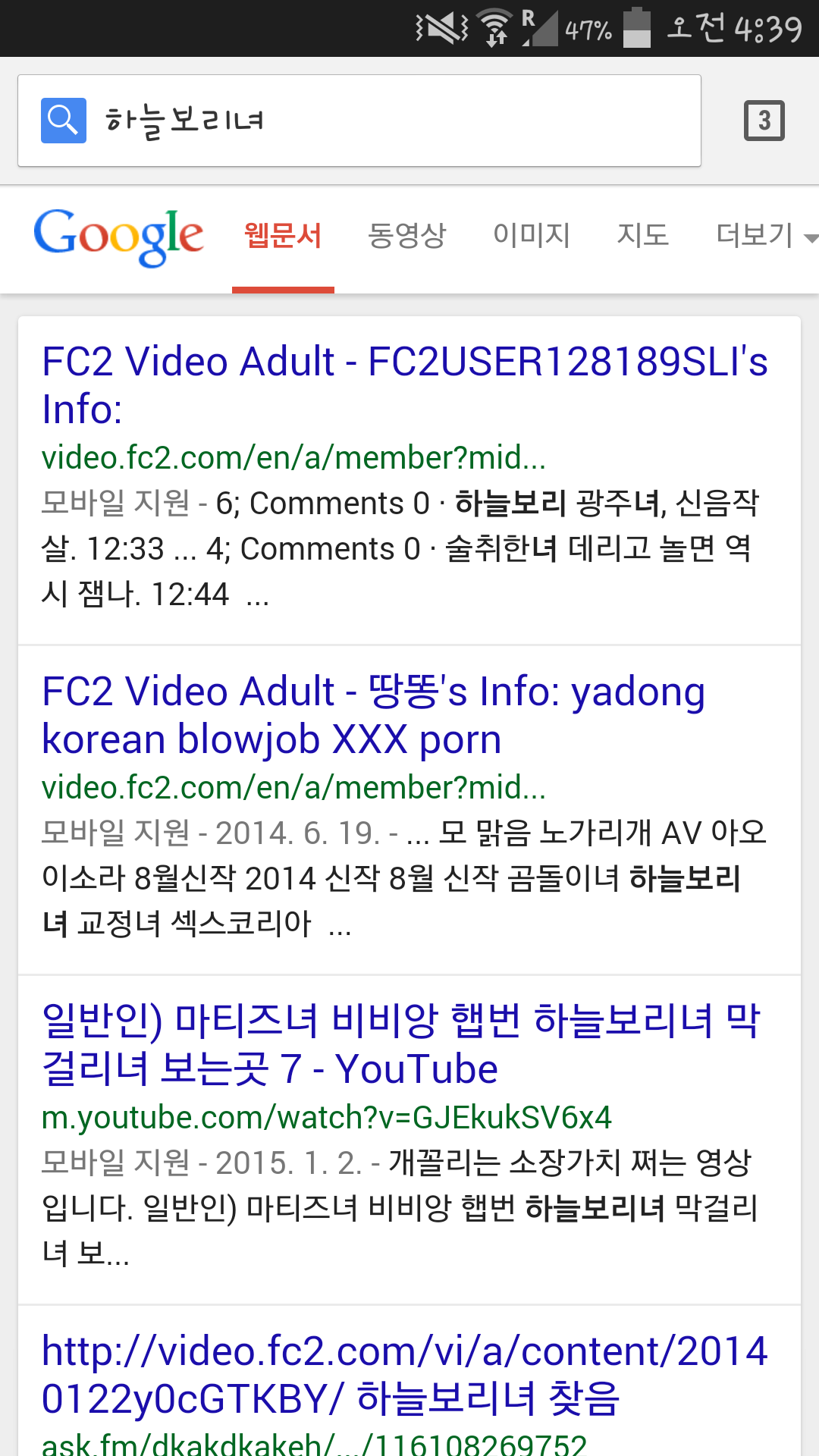The height and width of the screenshot is (1456, 819).
Task: Open the result with video.fc2.com/vi/a/content title
Action: (x=405, y=1374)
